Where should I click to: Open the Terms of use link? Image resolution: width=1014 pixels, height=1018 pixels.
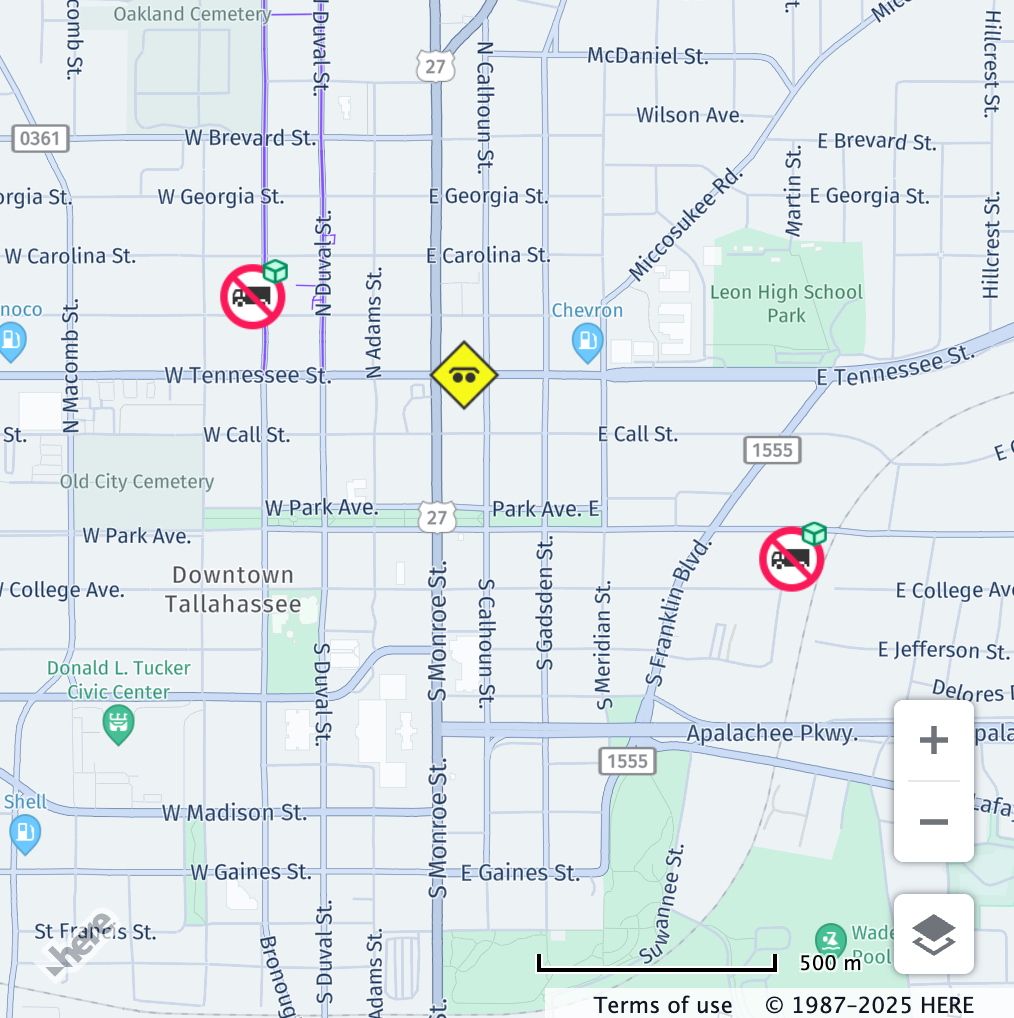tap(663, 1005)
